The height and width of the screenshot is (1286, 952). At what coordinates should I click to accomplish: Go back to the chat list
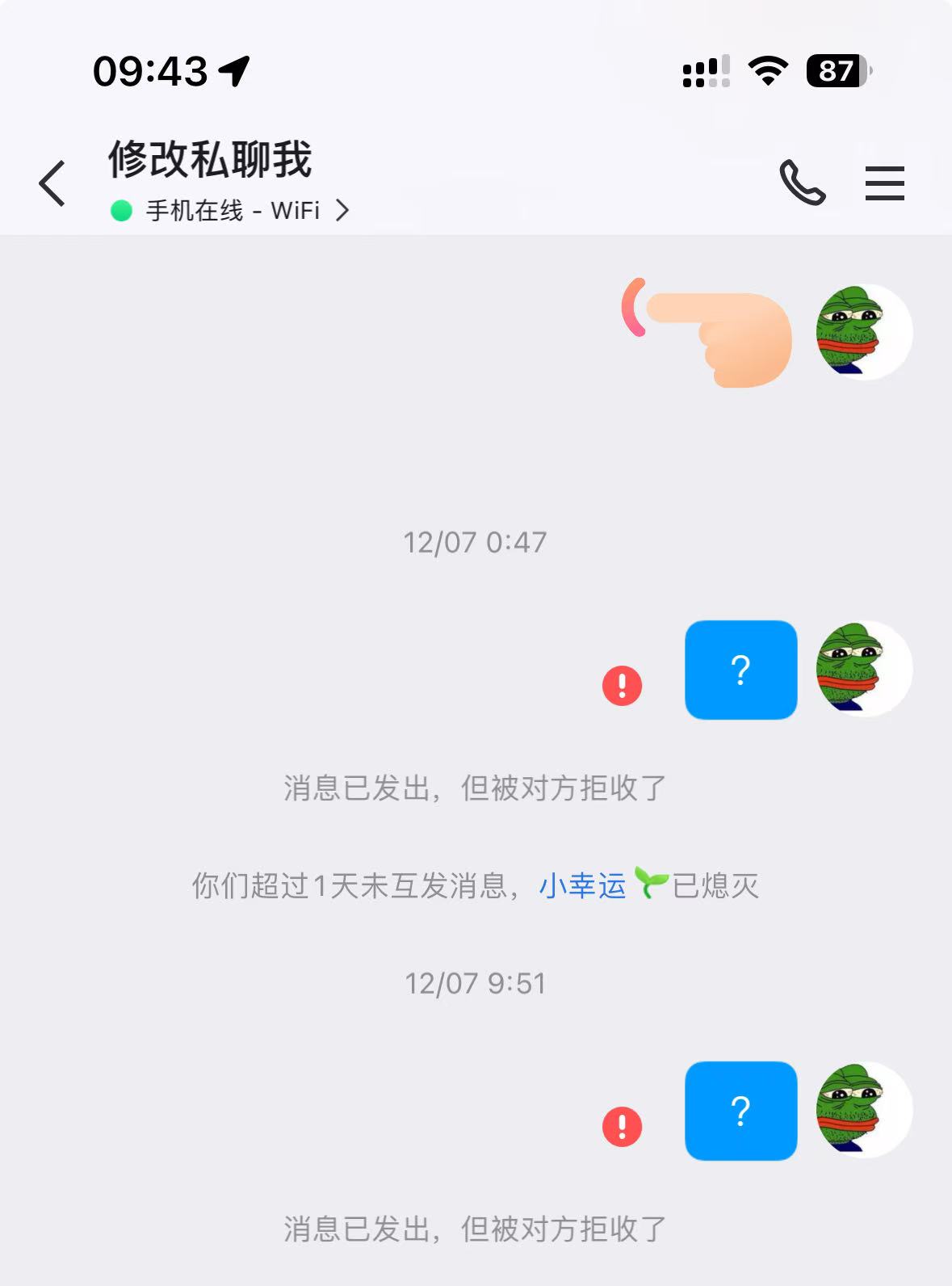52,183
